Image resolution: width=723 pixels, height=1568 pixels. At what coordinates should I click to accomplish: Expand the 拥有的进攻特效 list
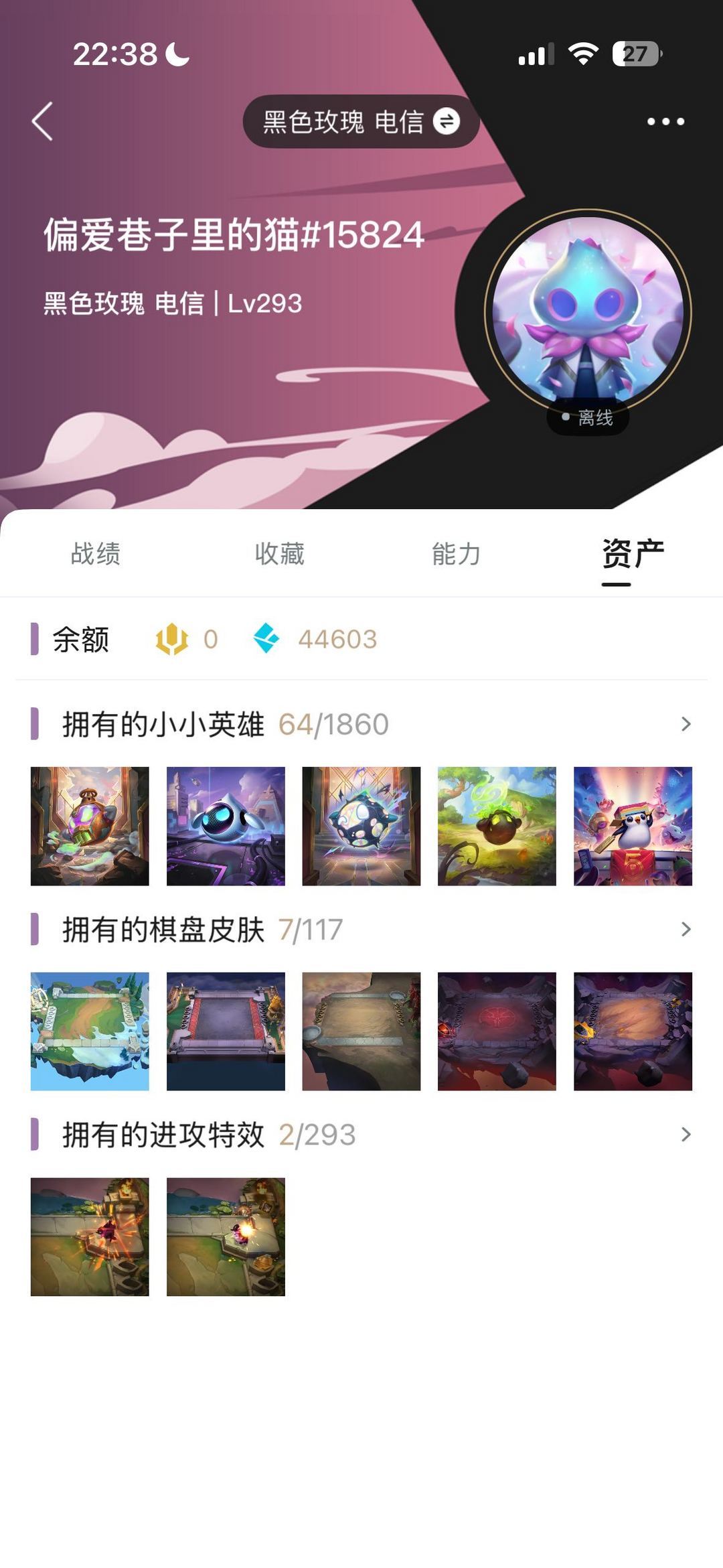point(361,1135)
